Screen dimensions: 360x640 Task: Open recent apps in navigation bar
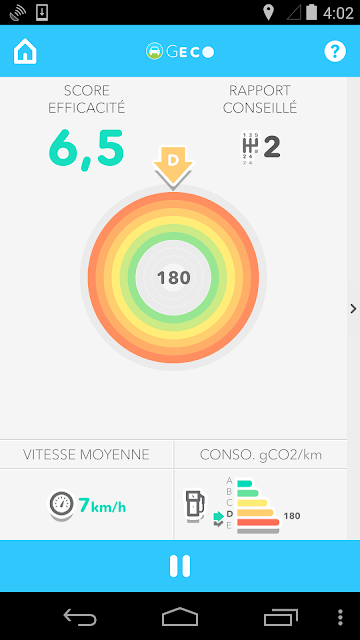click(x=280, y=617)
